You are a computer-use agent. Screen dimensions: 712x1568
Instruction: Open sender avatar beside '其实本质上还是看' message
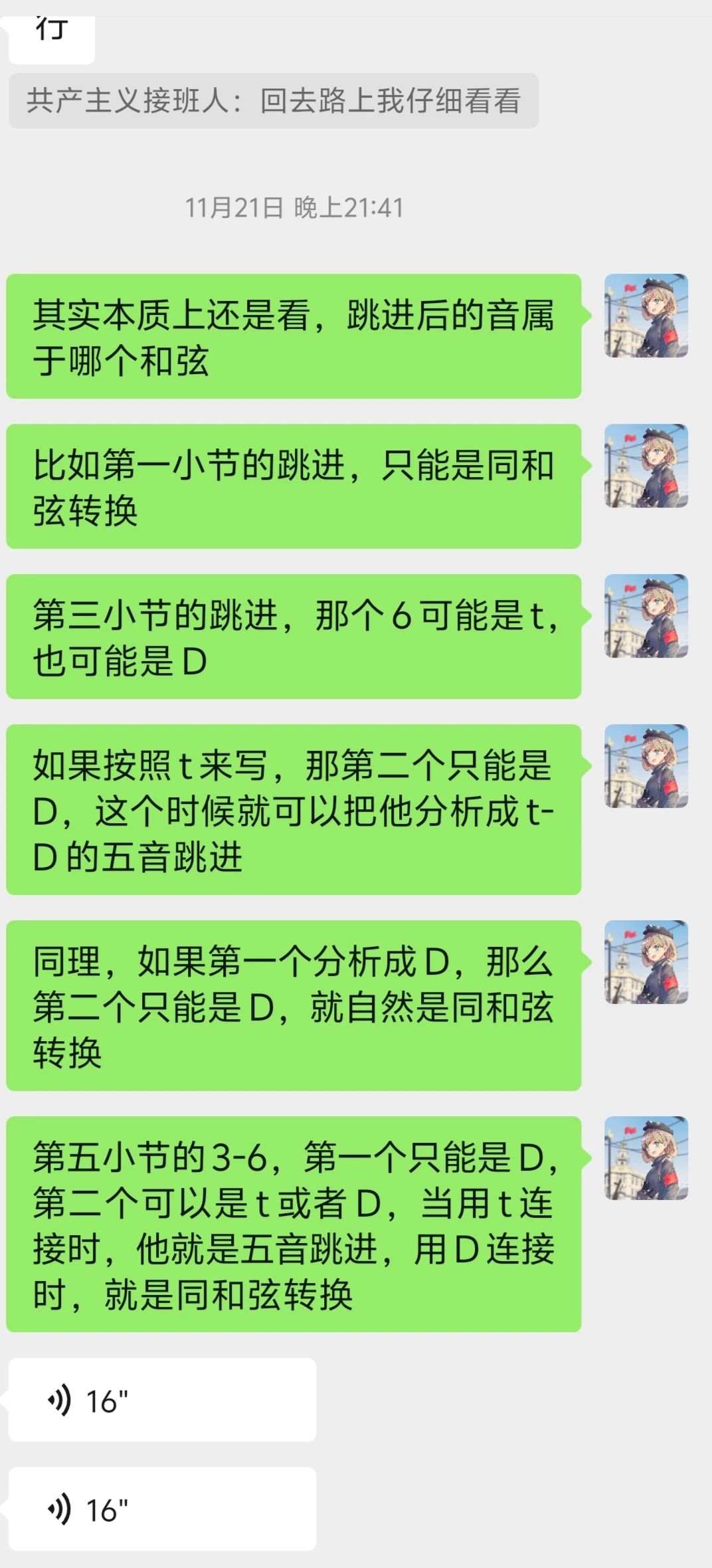click(646, 316)
